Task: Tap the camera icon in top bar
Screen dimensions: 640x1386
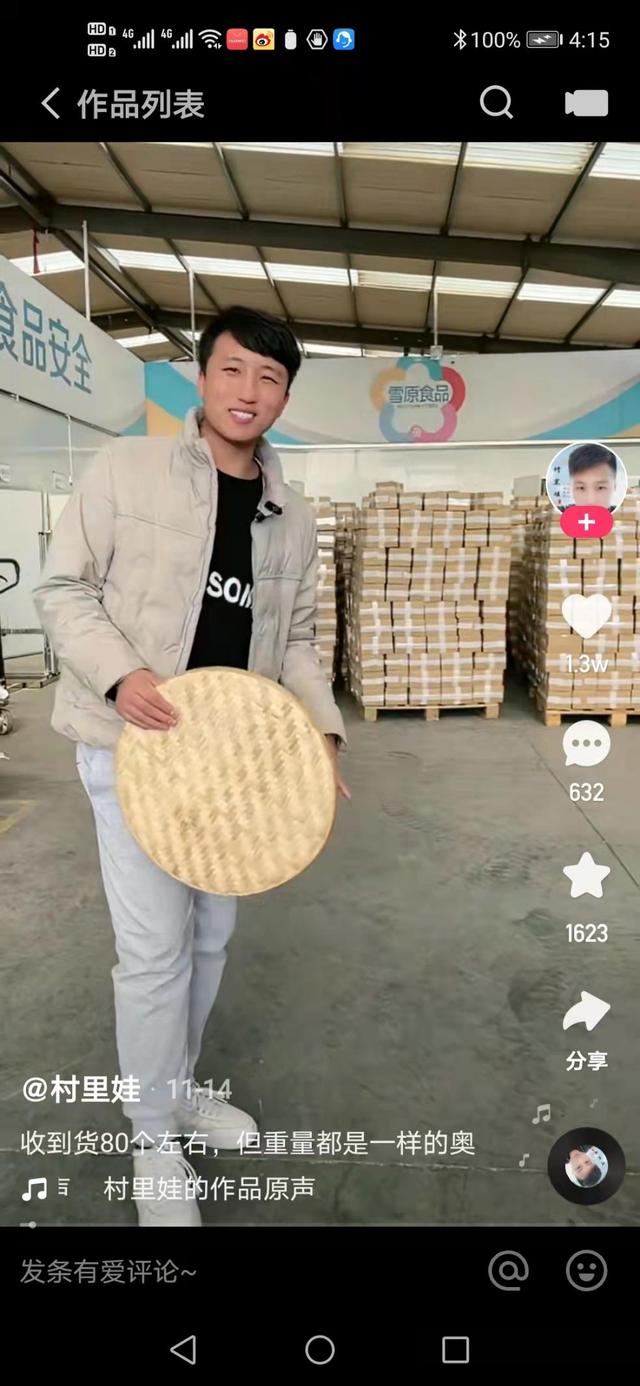Action: click(586, 103)
